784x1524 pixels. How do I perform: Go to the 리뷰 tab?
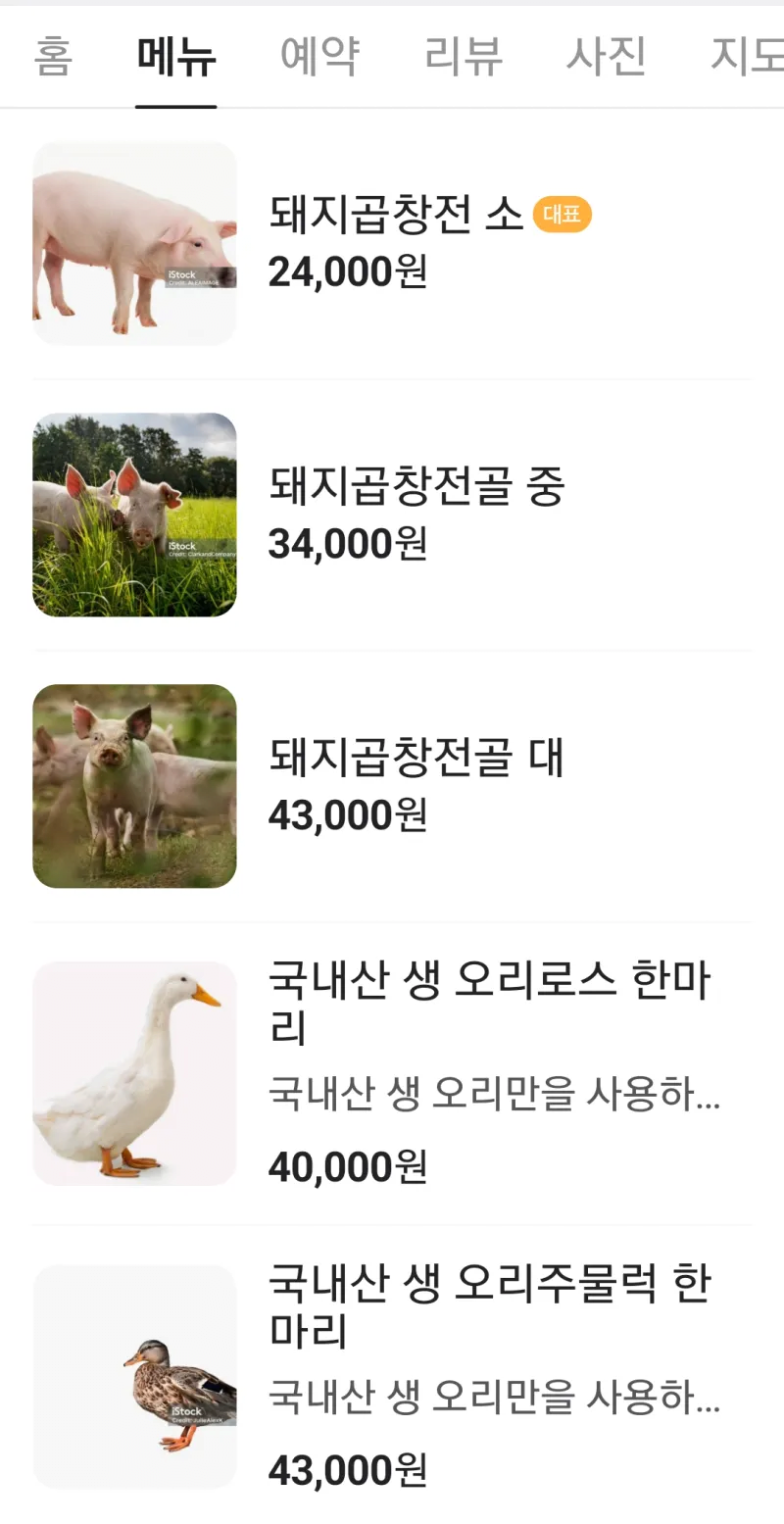(x=464, y=57)
